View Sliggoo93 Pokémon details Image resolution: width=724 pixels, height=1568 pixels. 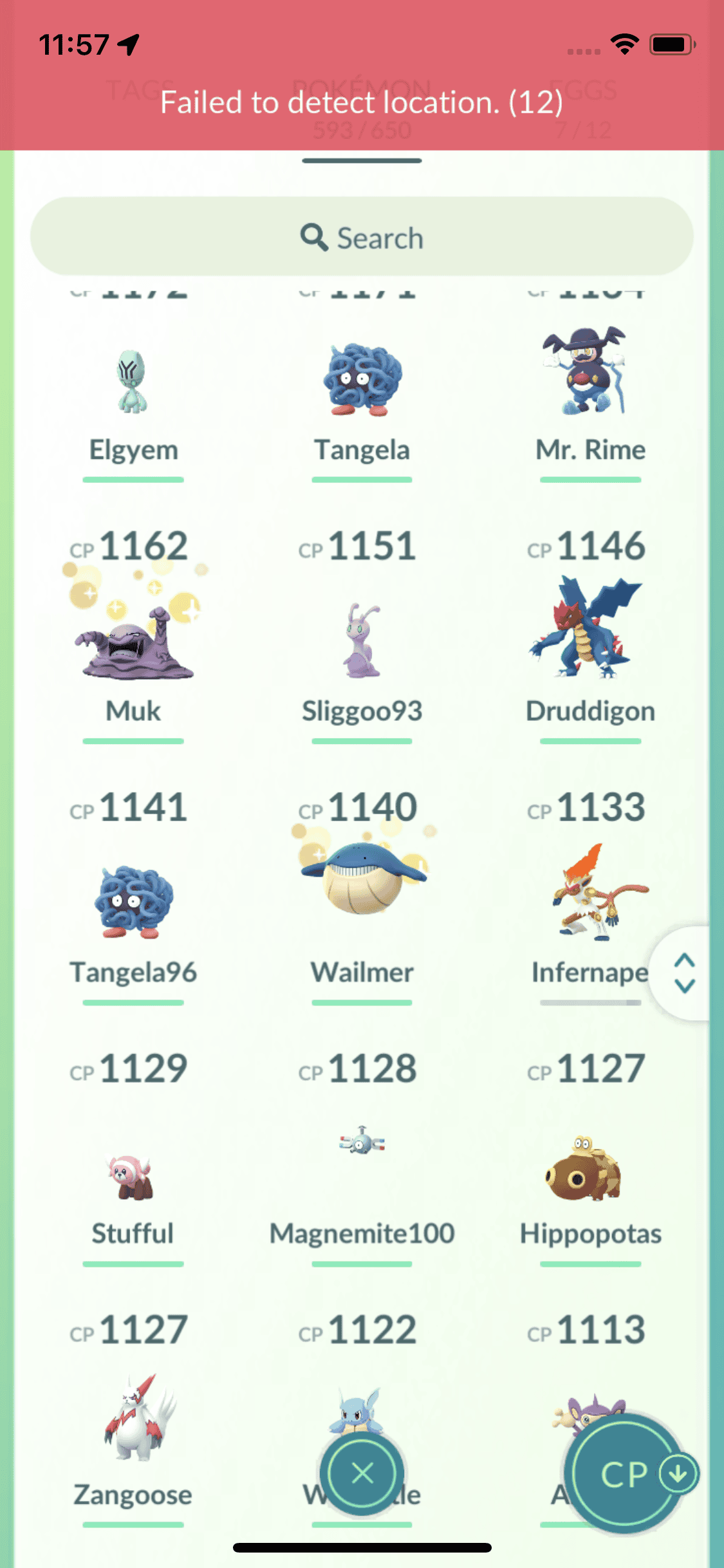coord(362,644)
